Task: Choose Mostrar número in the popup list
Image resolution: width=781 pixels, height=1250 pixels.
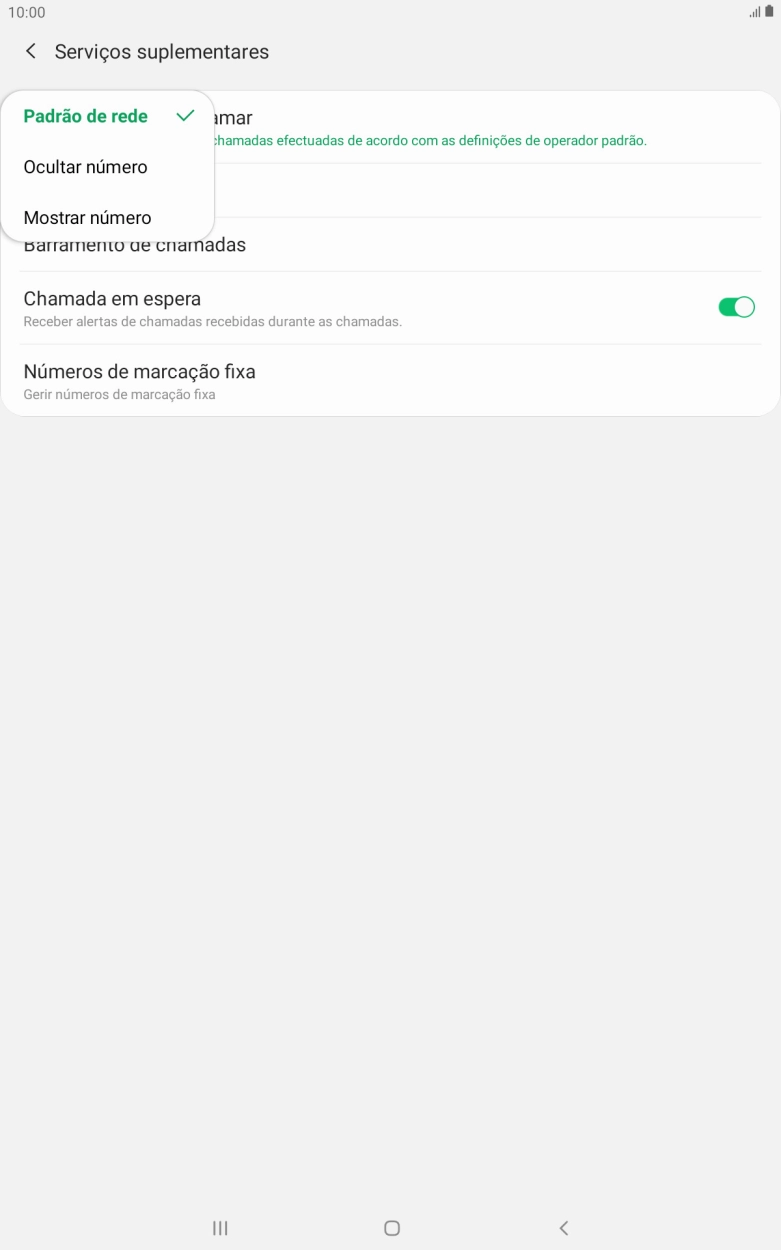Action: click(x=87, y=218)
